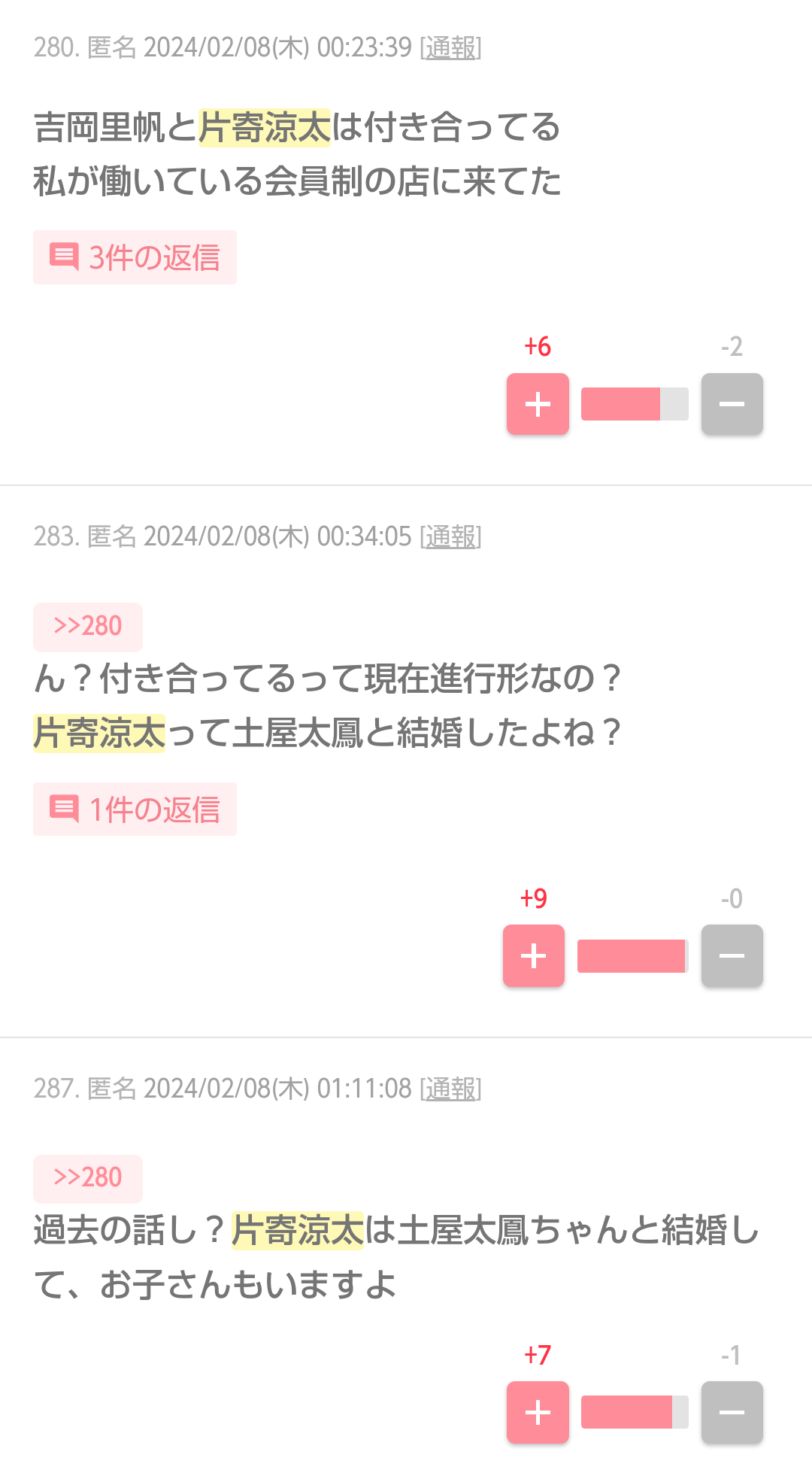812x1473 pixels.
Task: Downvote comment 283 with the minus icon
Action: pos(731,956)
